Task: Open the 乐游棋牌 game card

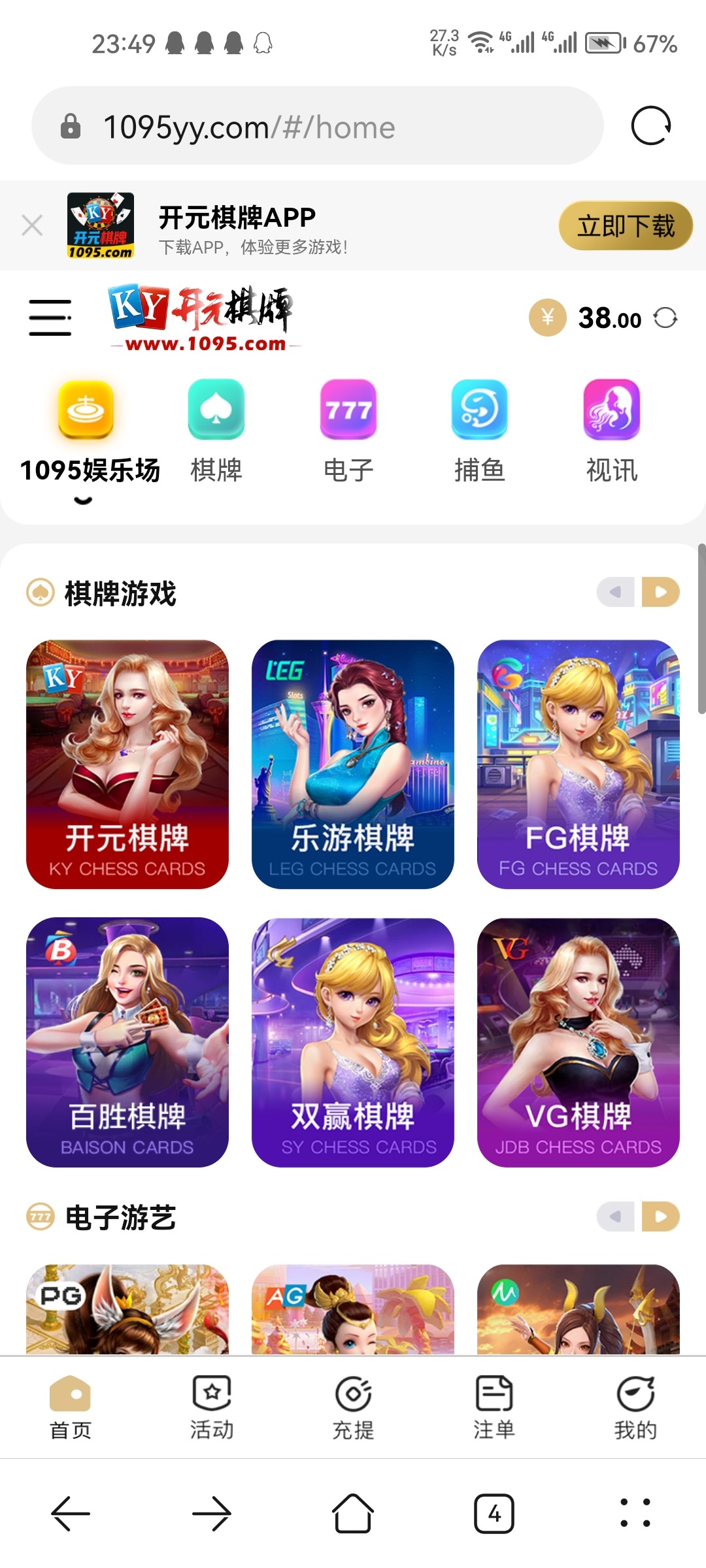Action: coord(353,764)
